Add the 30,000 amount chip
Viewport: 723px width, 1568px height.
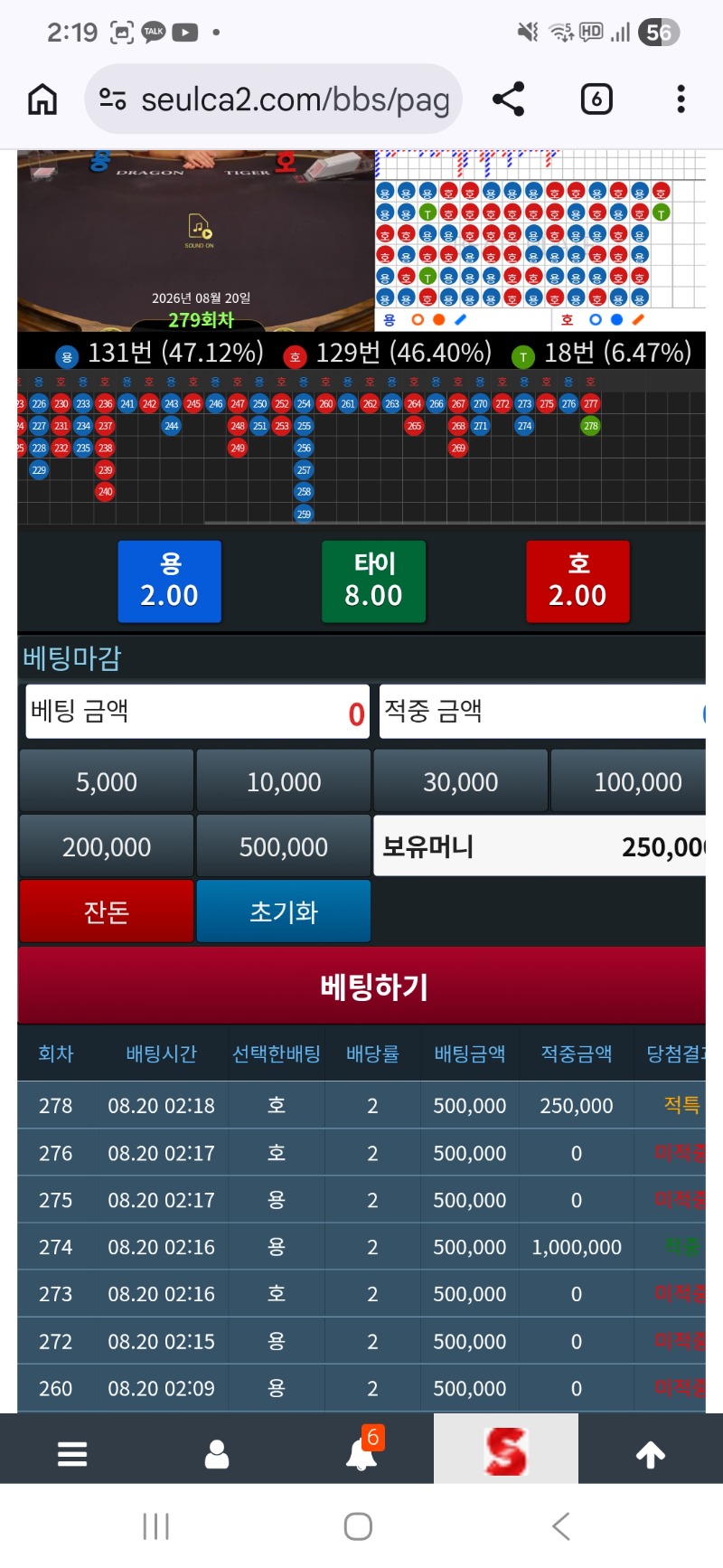461,781
